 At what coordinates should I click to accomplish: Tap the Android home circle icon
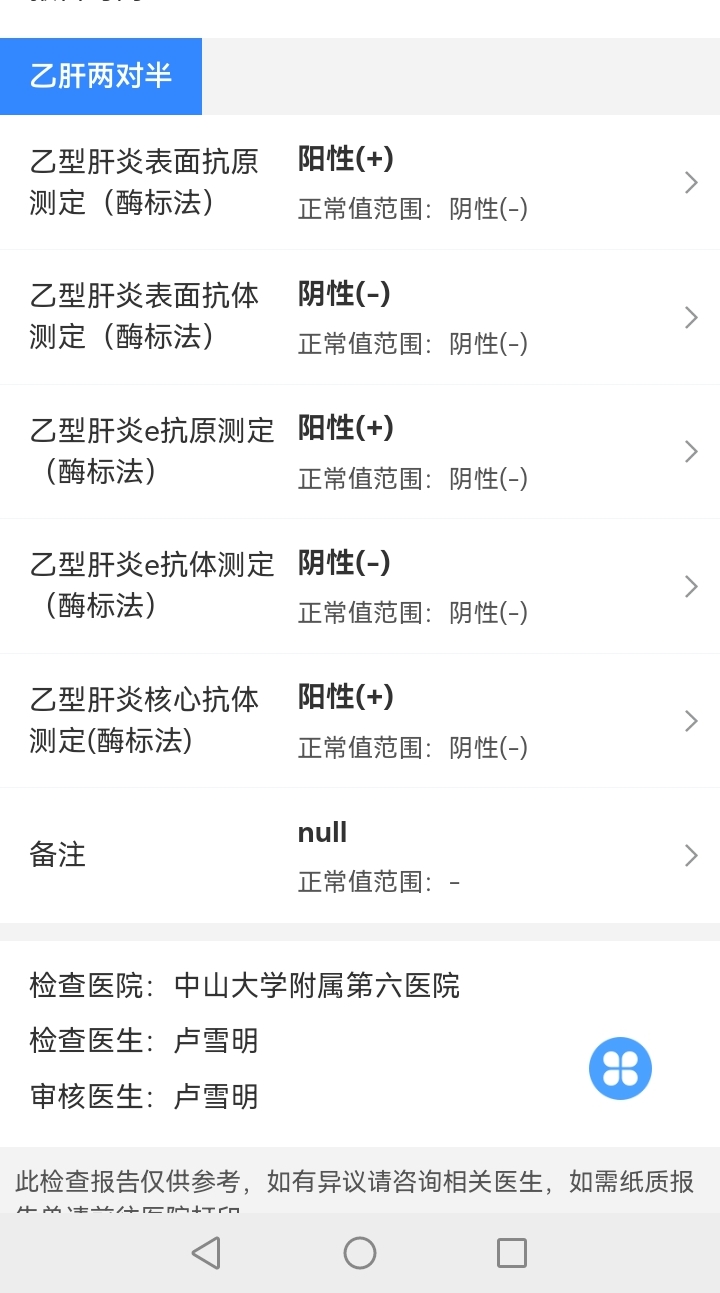pos(360,1252)
